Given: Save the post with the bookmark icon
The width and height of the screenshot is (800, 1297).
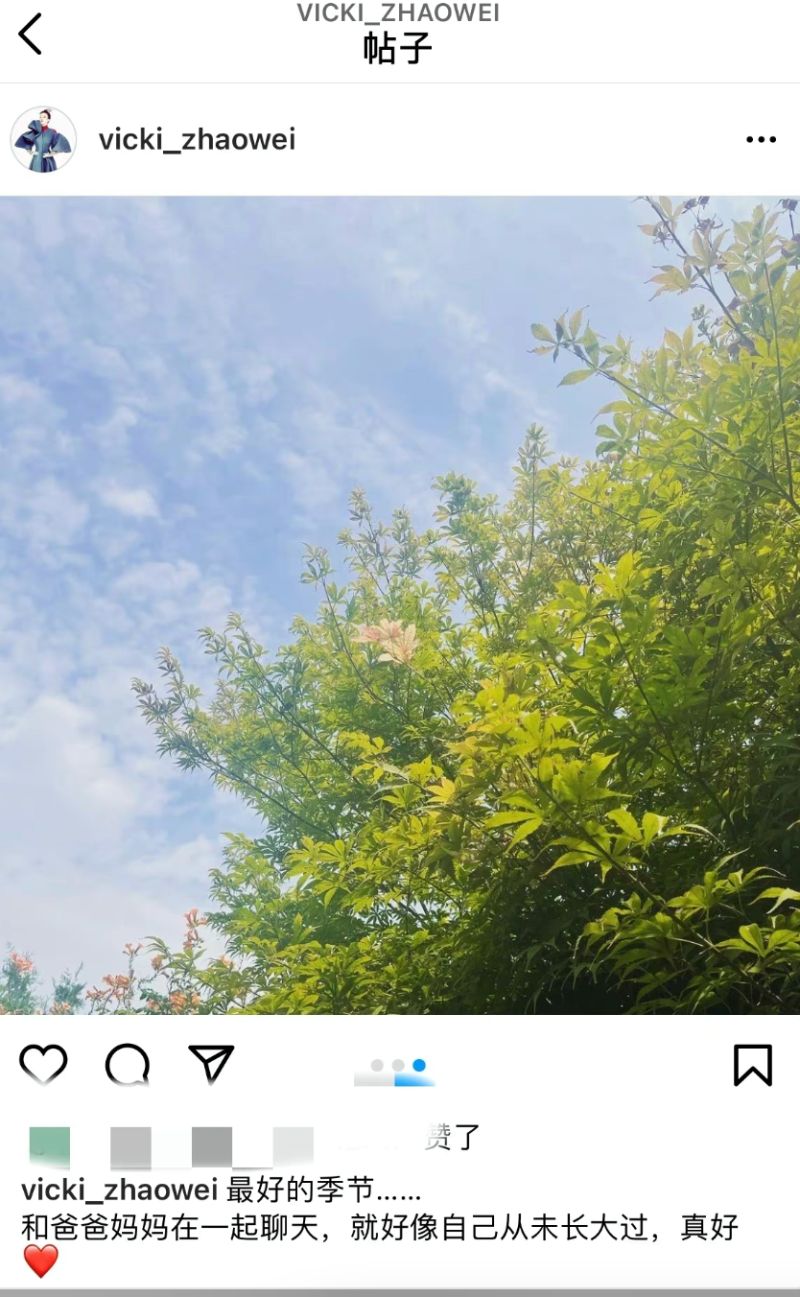Looking at the screenshot, I should click(x=752, y=1064).
